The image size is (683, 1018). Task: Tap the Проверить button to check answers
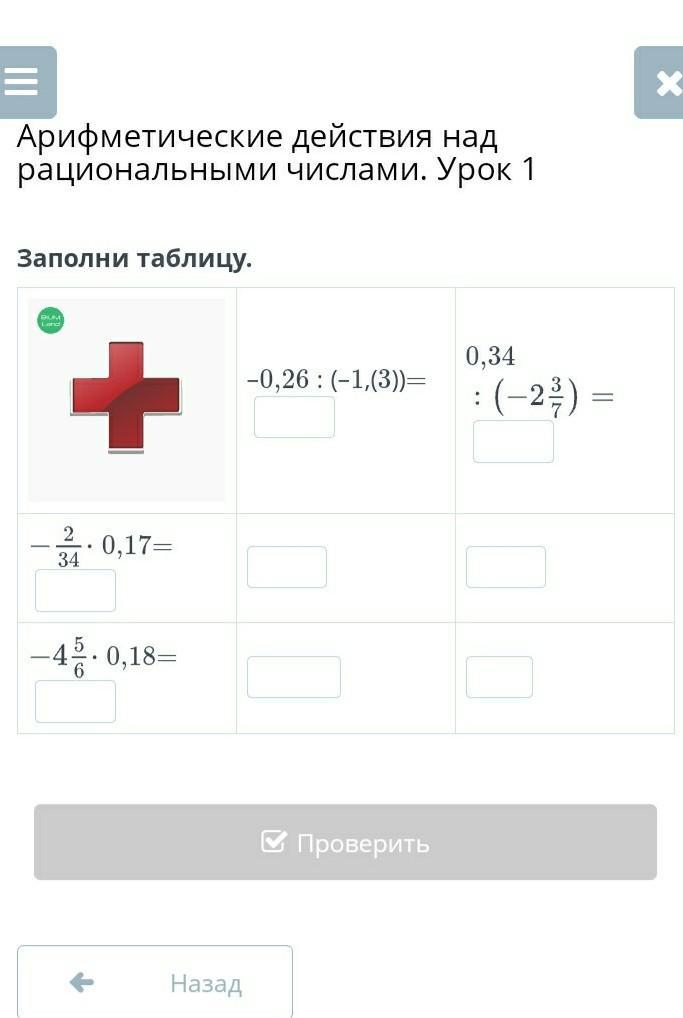click(x=345, y=842)
